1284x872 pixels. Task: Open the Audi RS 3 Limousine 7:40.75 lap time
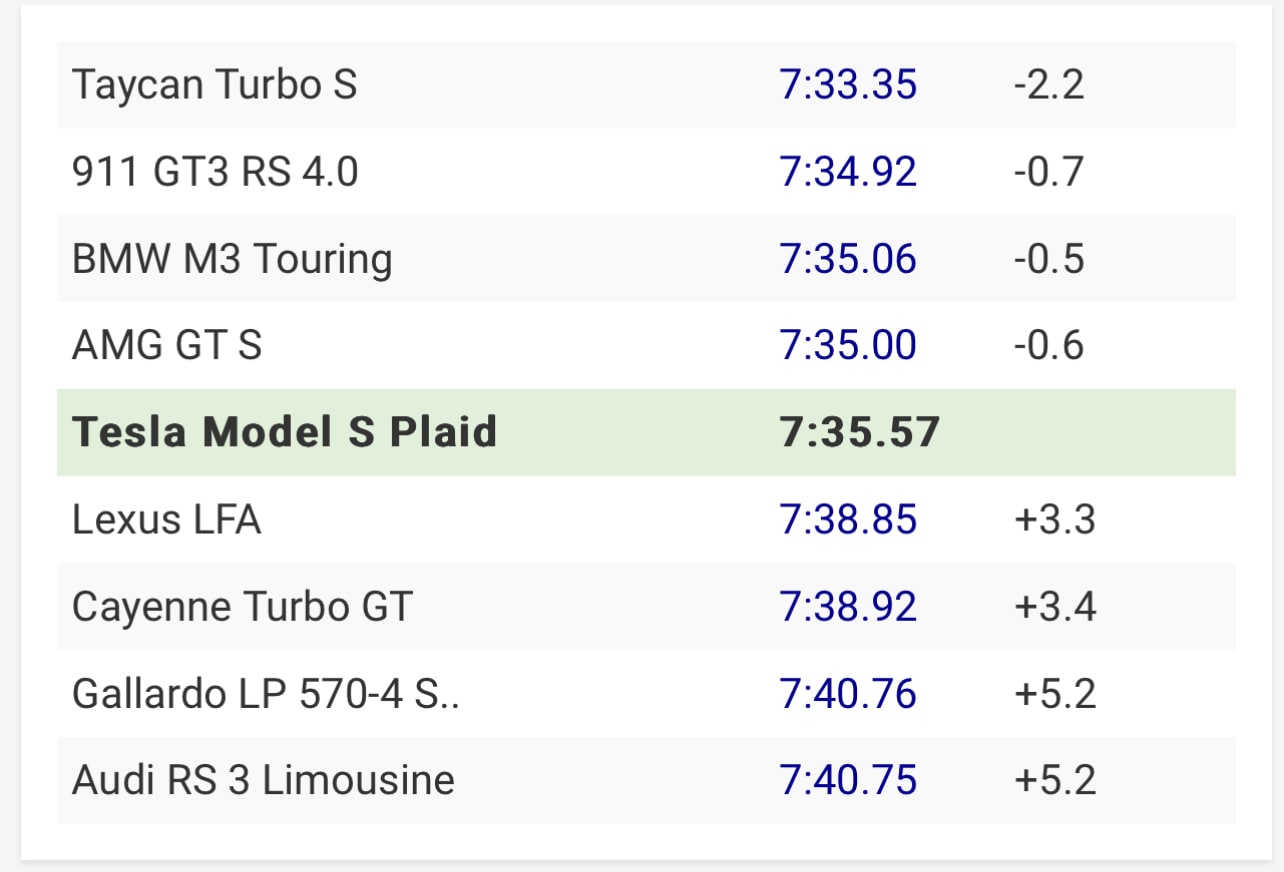(848, 781)
